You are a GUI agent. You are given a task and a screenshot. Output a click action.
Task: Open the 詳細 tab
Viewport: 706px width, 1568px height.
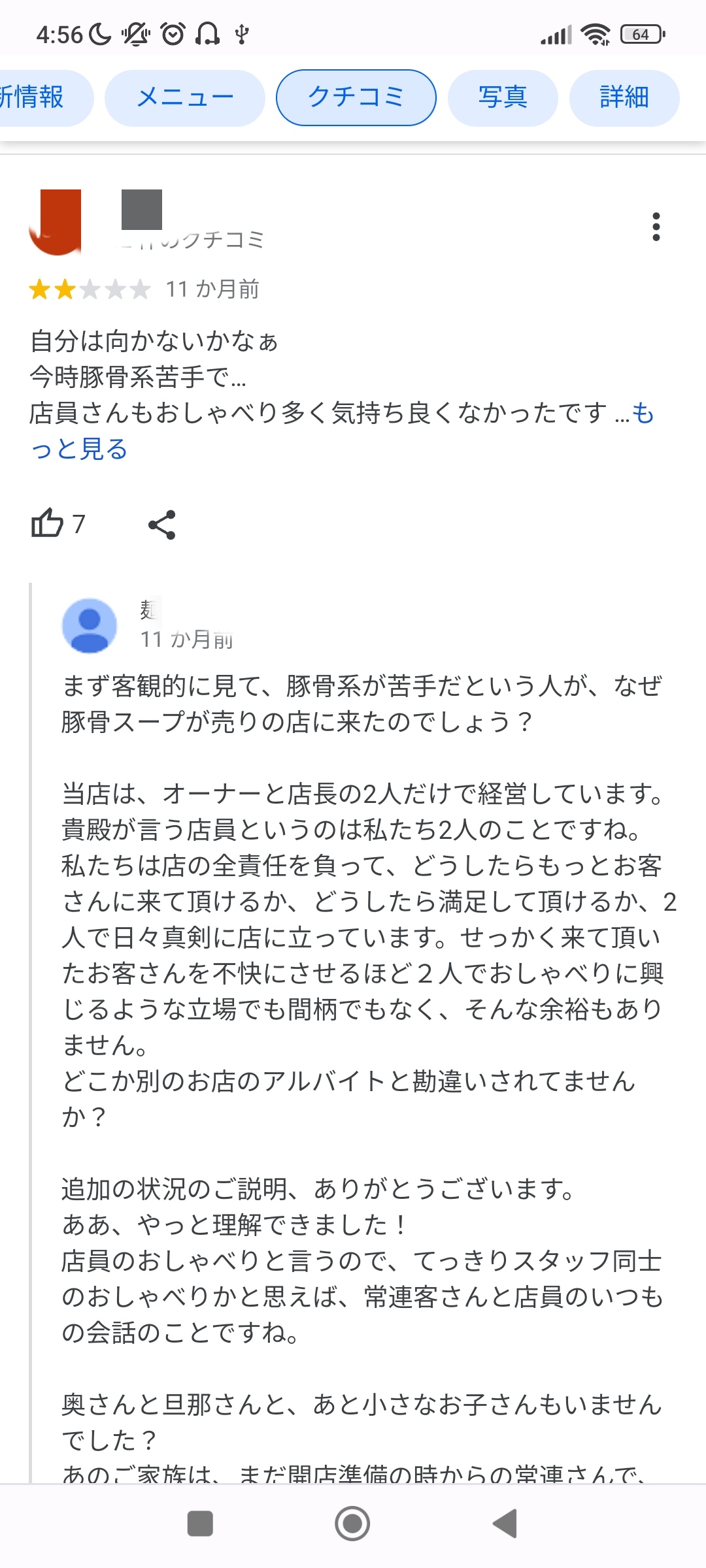[x=624, y=98]
